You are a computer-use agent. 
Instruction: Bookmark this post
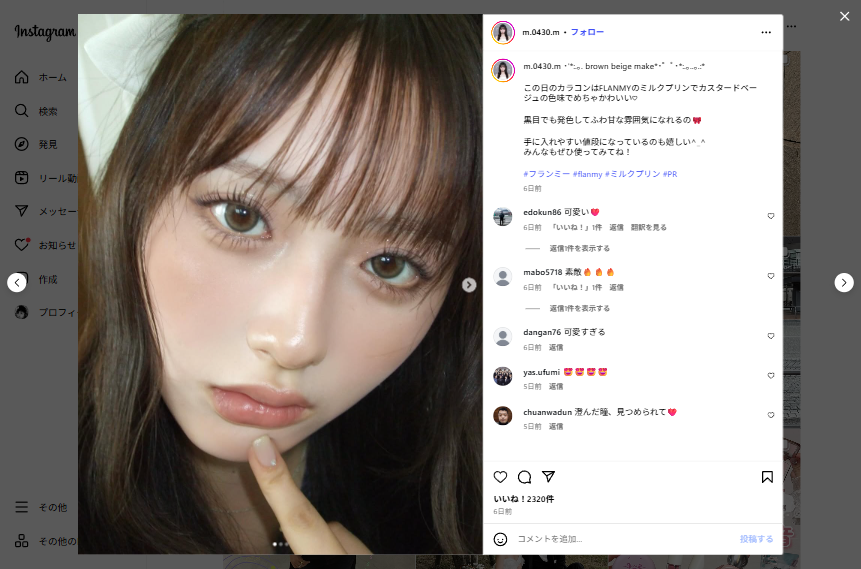[x=767, y=477]
